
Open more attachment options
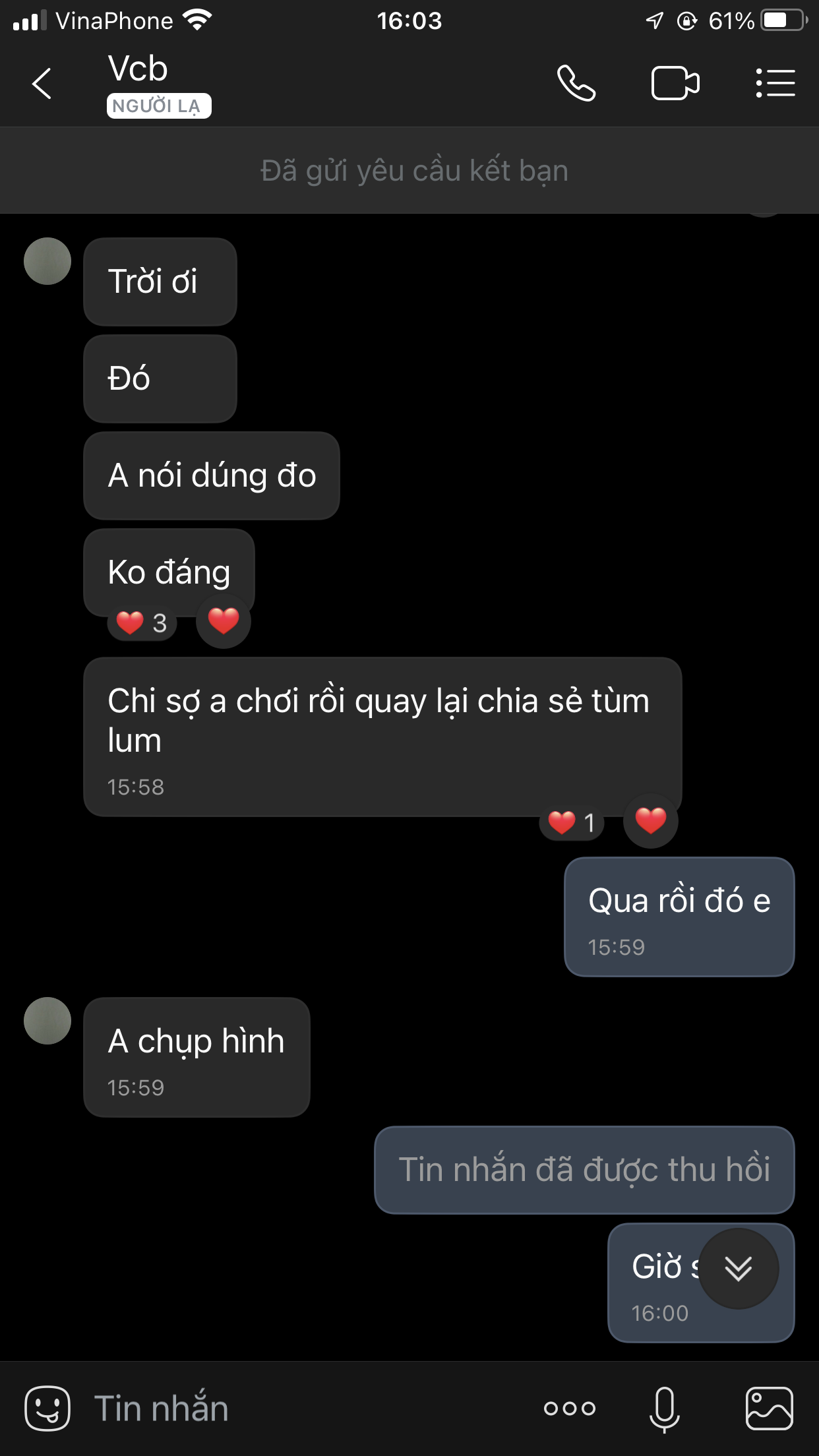570,1408
